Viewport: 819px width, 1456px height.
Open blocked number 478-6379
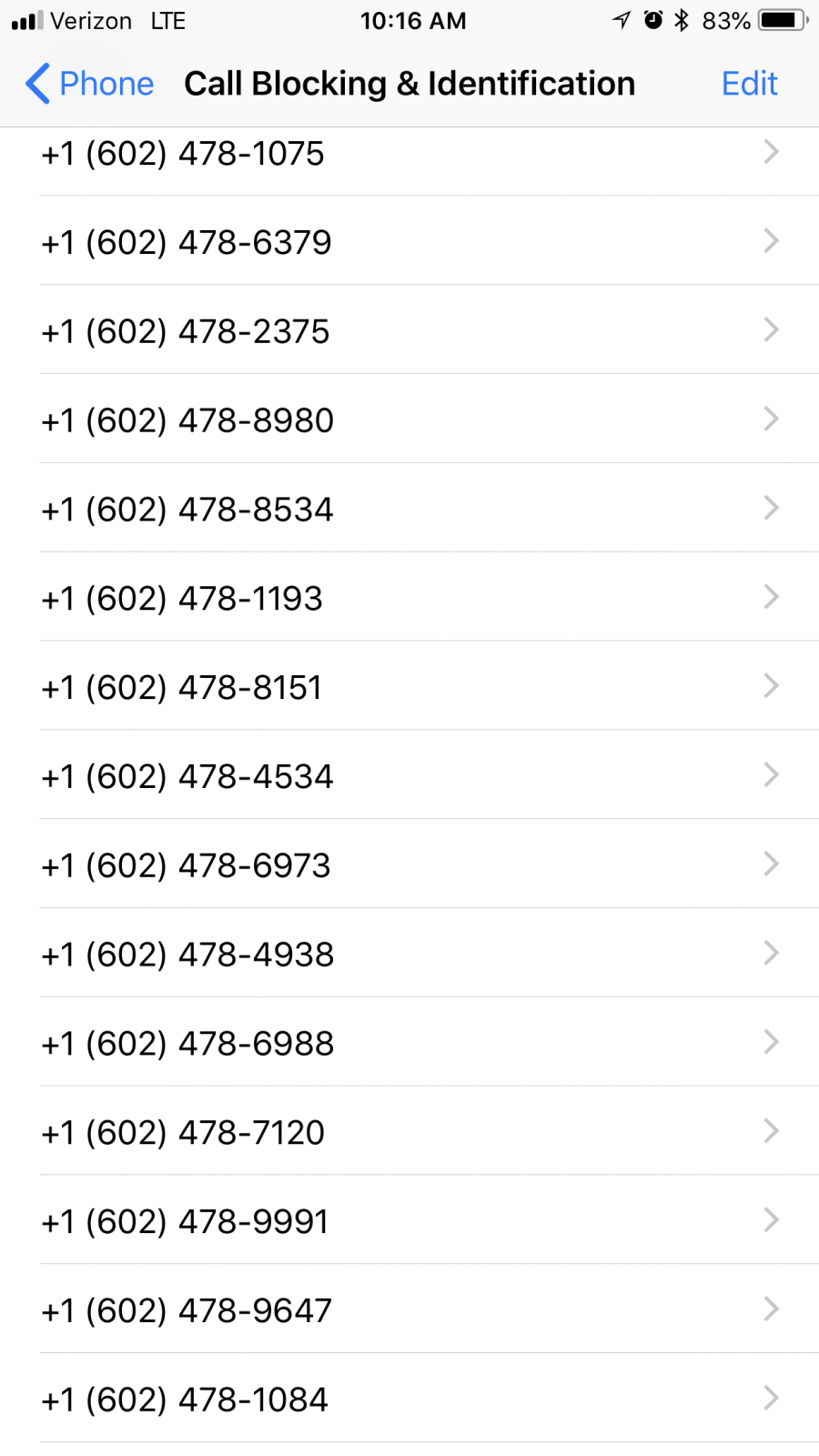pyautogui.click(x=409, y=241)
